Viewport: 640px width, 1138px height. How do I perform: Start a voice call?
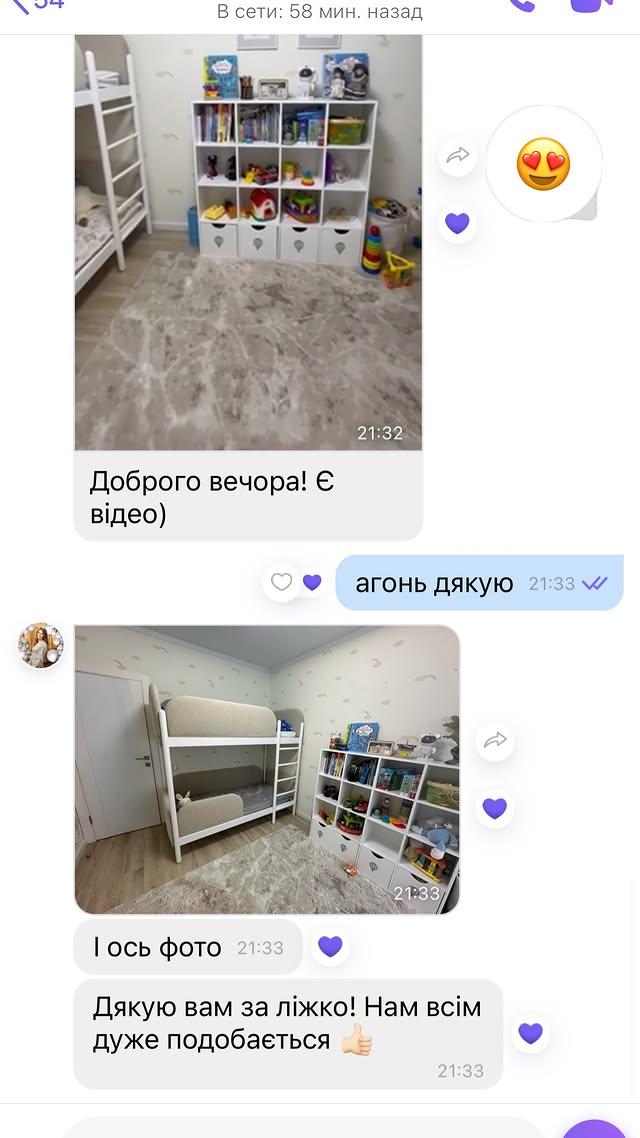522,5
